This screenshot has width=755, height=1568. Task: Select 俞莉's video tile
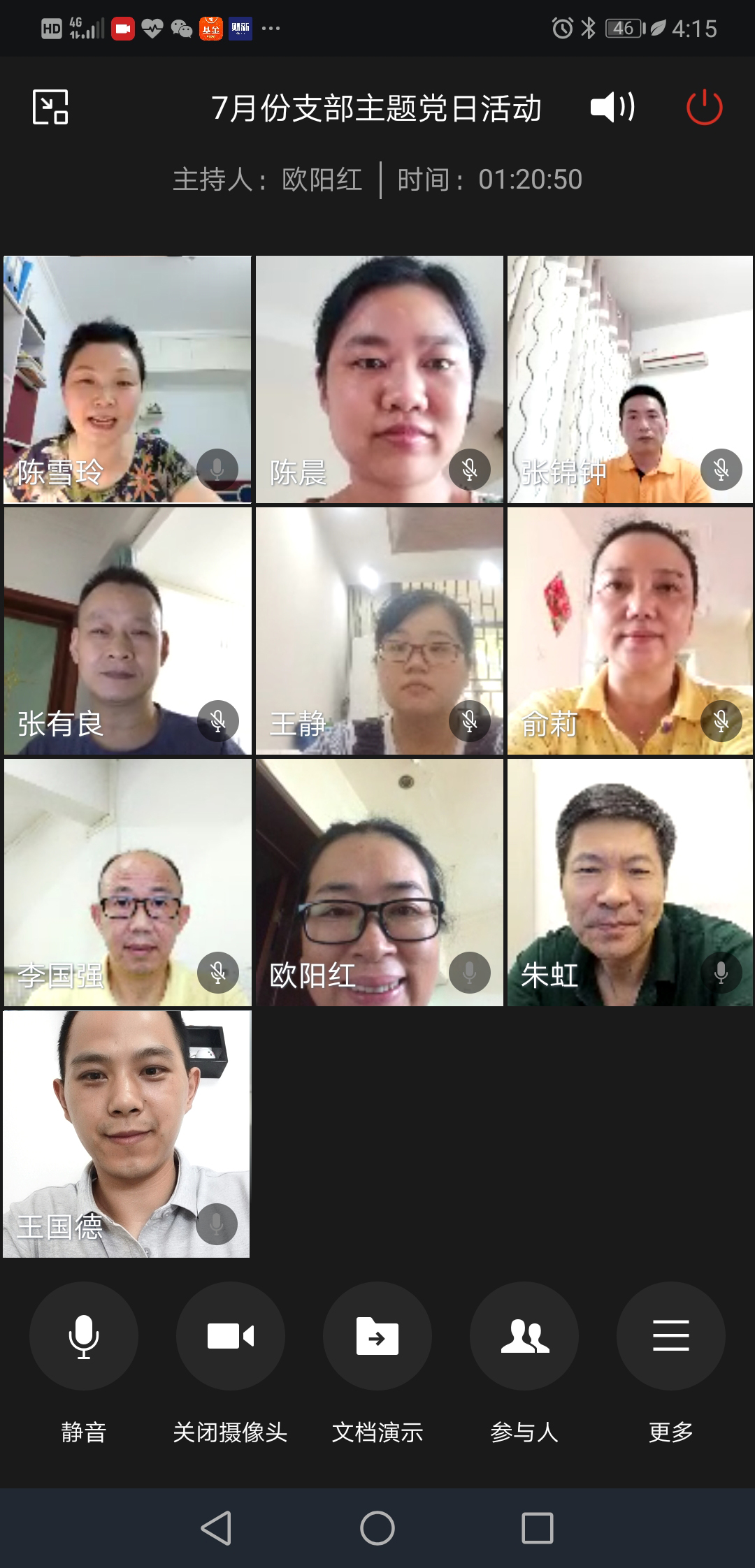pyautogui.click(x=630, y=630)
